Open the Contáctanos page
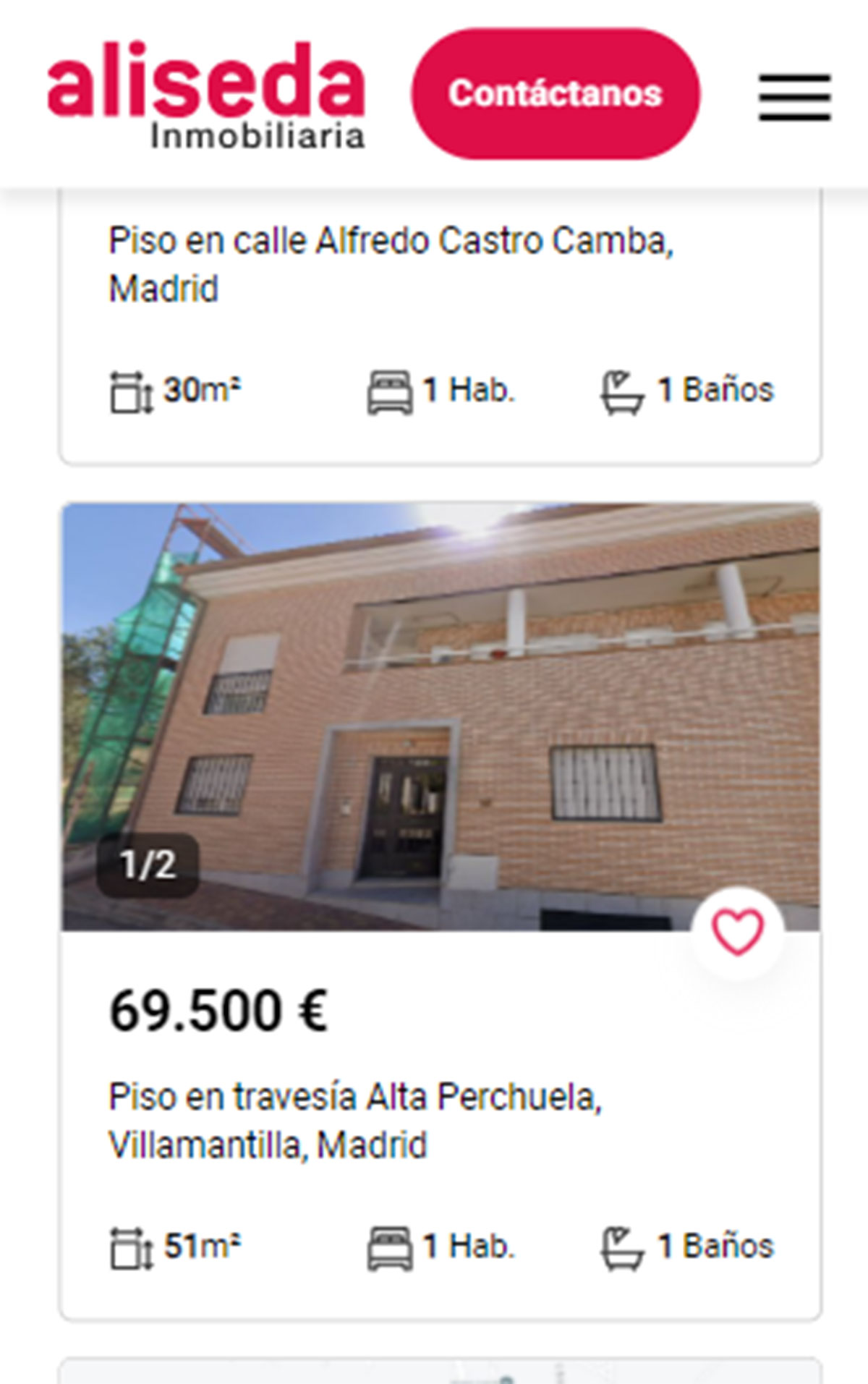The width and height of the screenshot is (868, 1384). (x=556, y=93)
